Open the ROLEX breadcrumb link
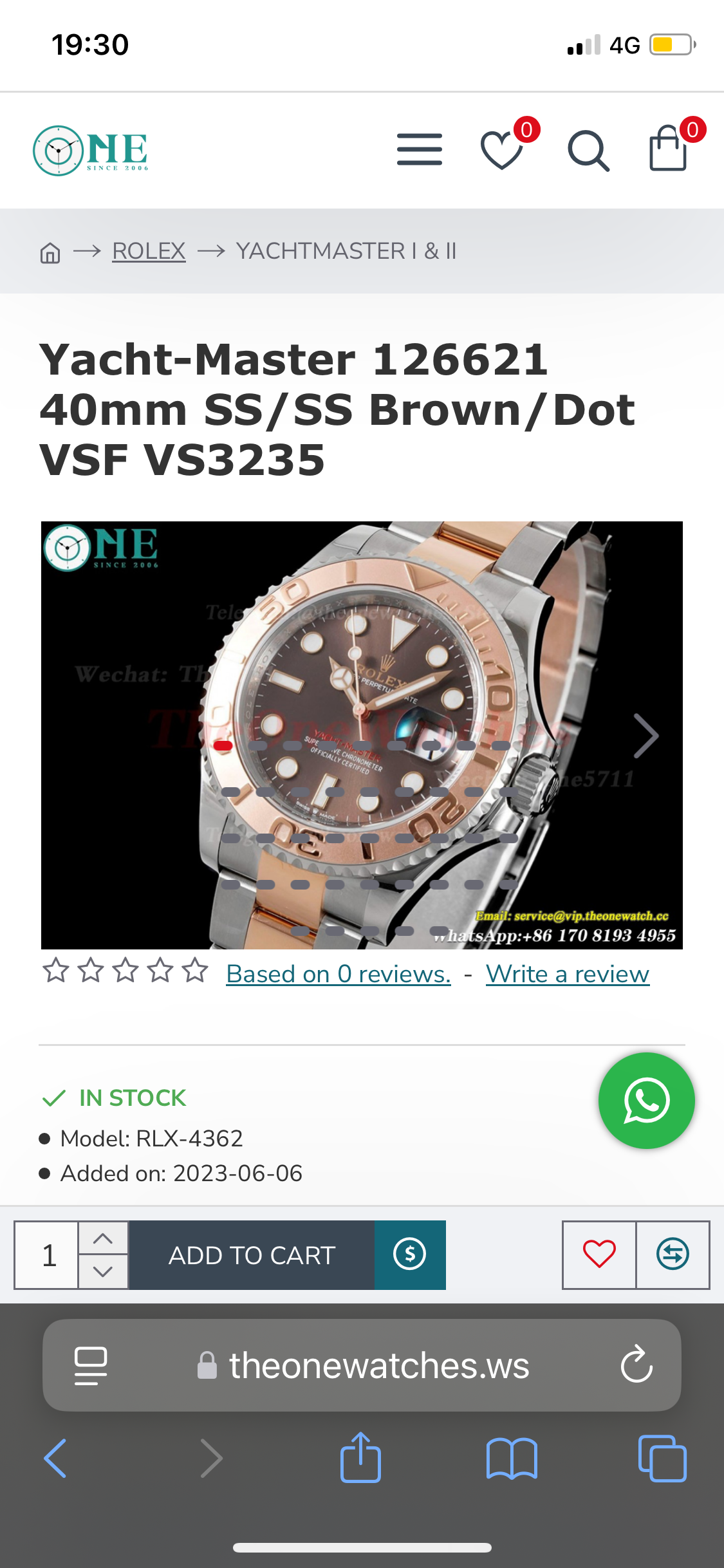 click(x=149, y=251)
